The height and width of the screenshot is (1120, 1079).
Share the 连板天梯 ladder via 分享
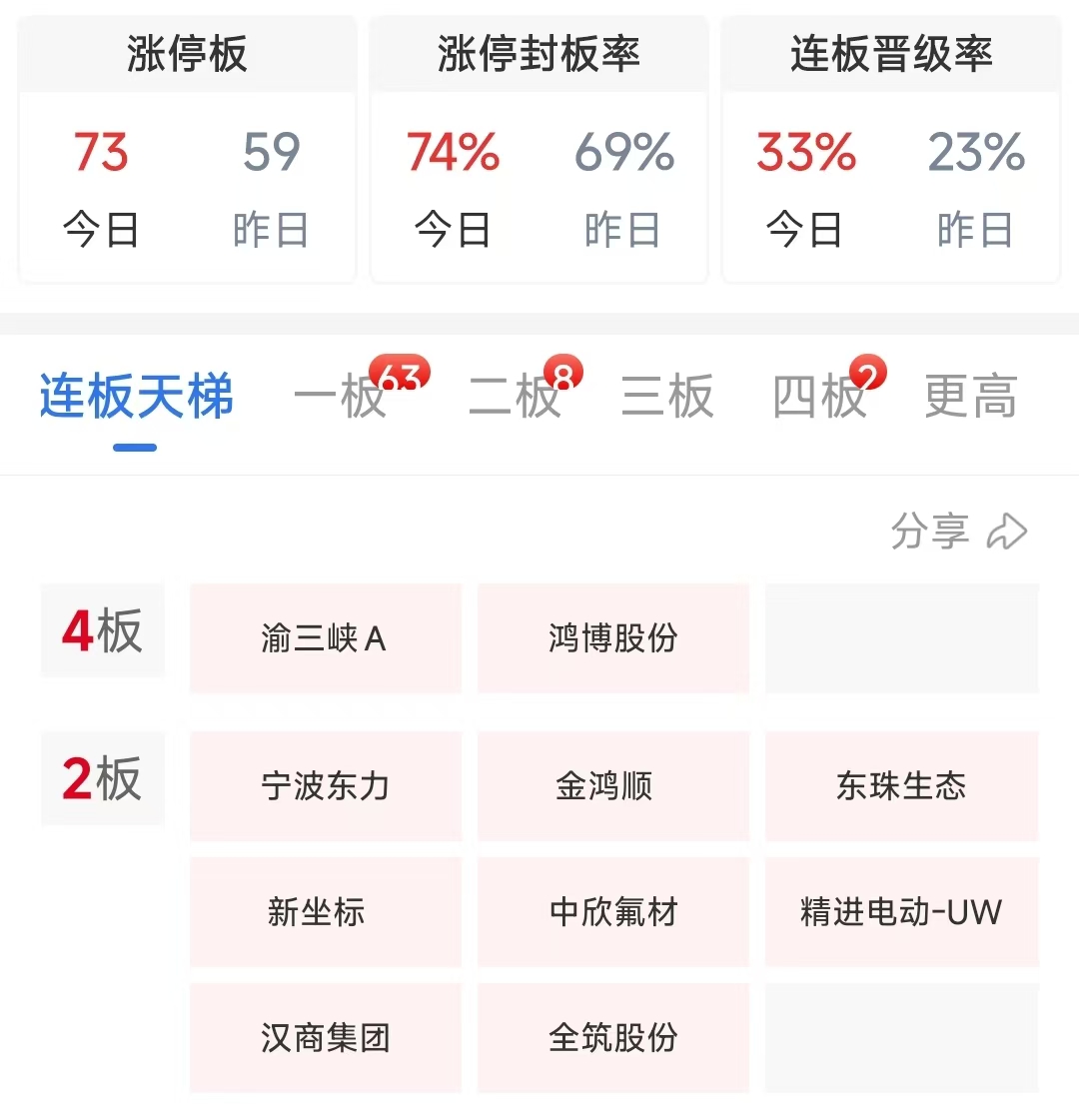click(958, 532)
